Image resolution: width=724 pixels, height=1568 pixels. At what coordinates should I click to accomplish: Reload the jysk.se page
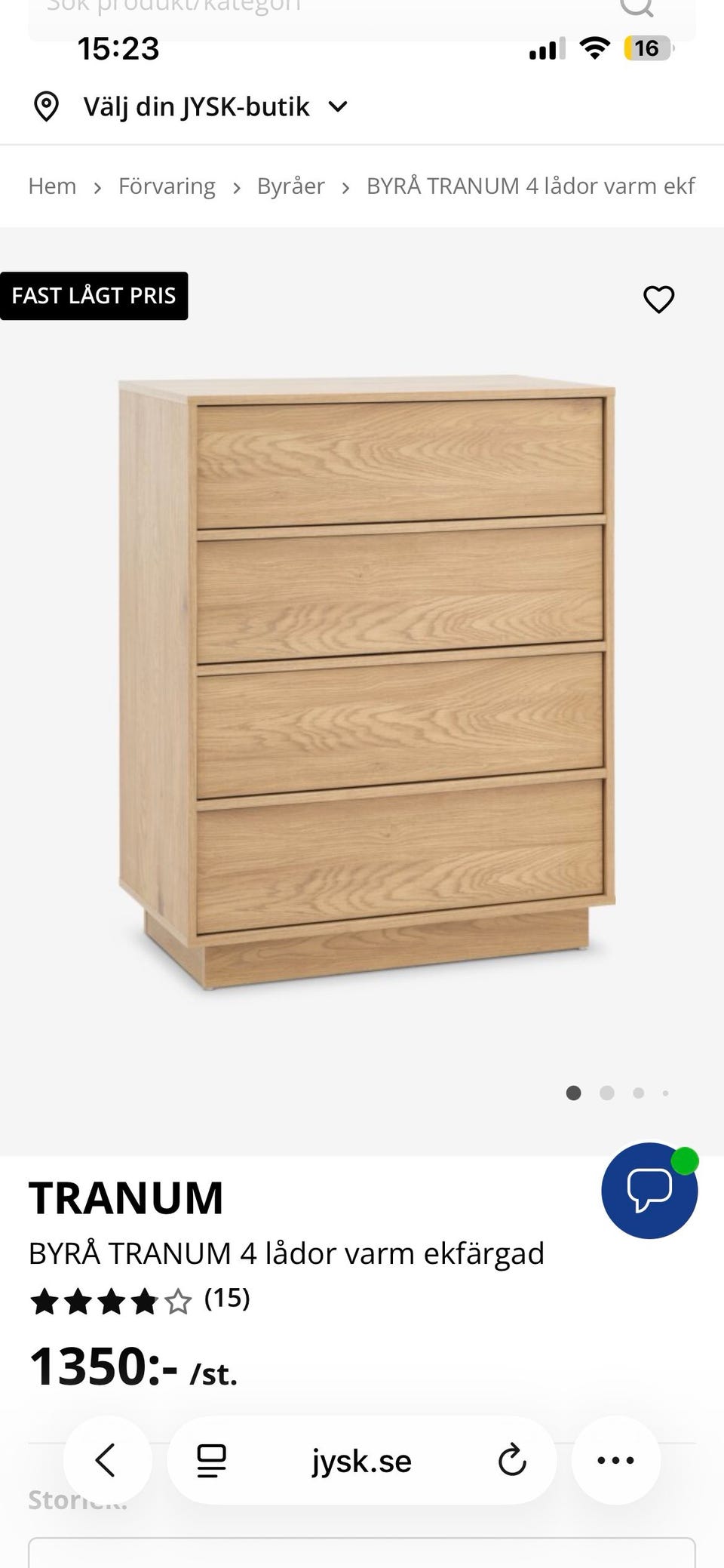(511, 1460)
